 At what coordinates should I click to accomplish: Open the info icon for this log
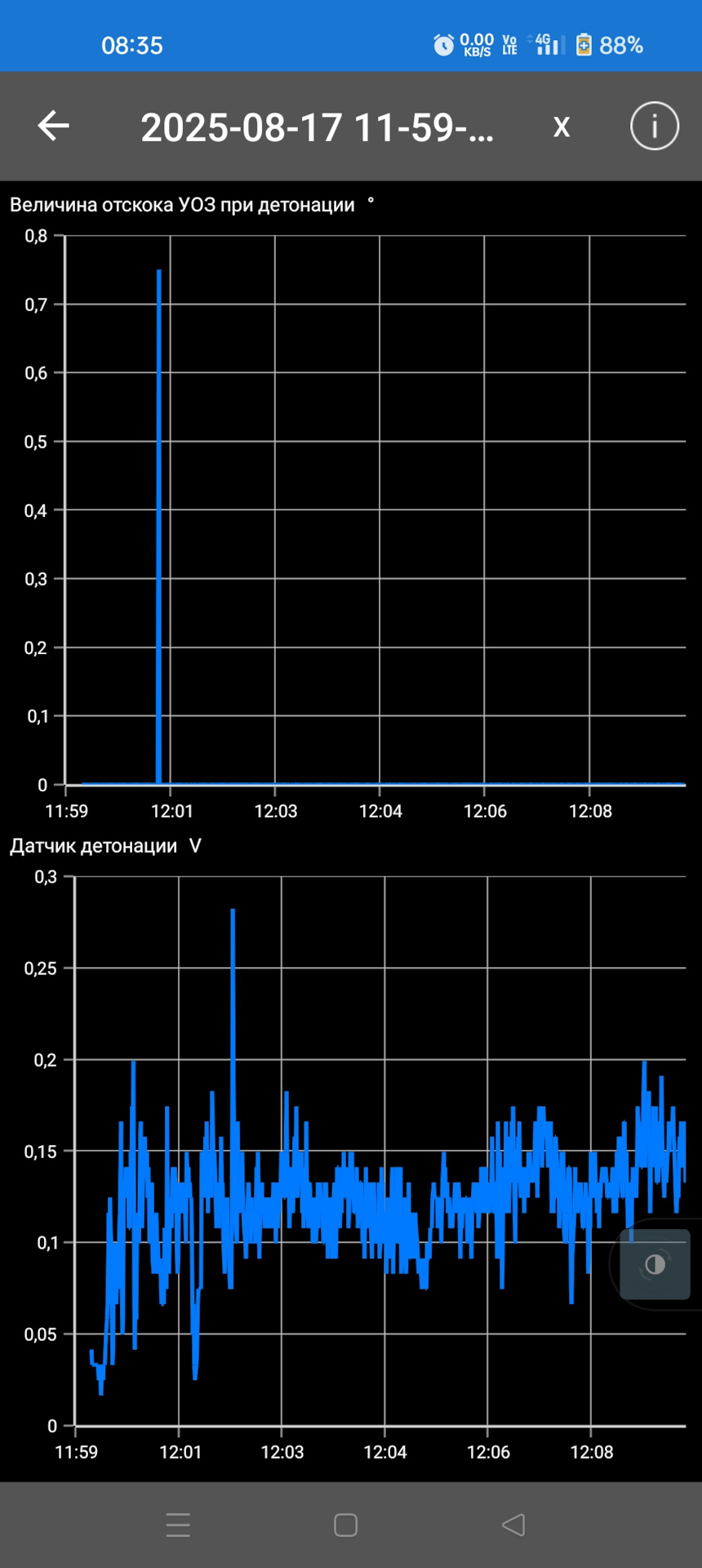(x=654, y=126)
